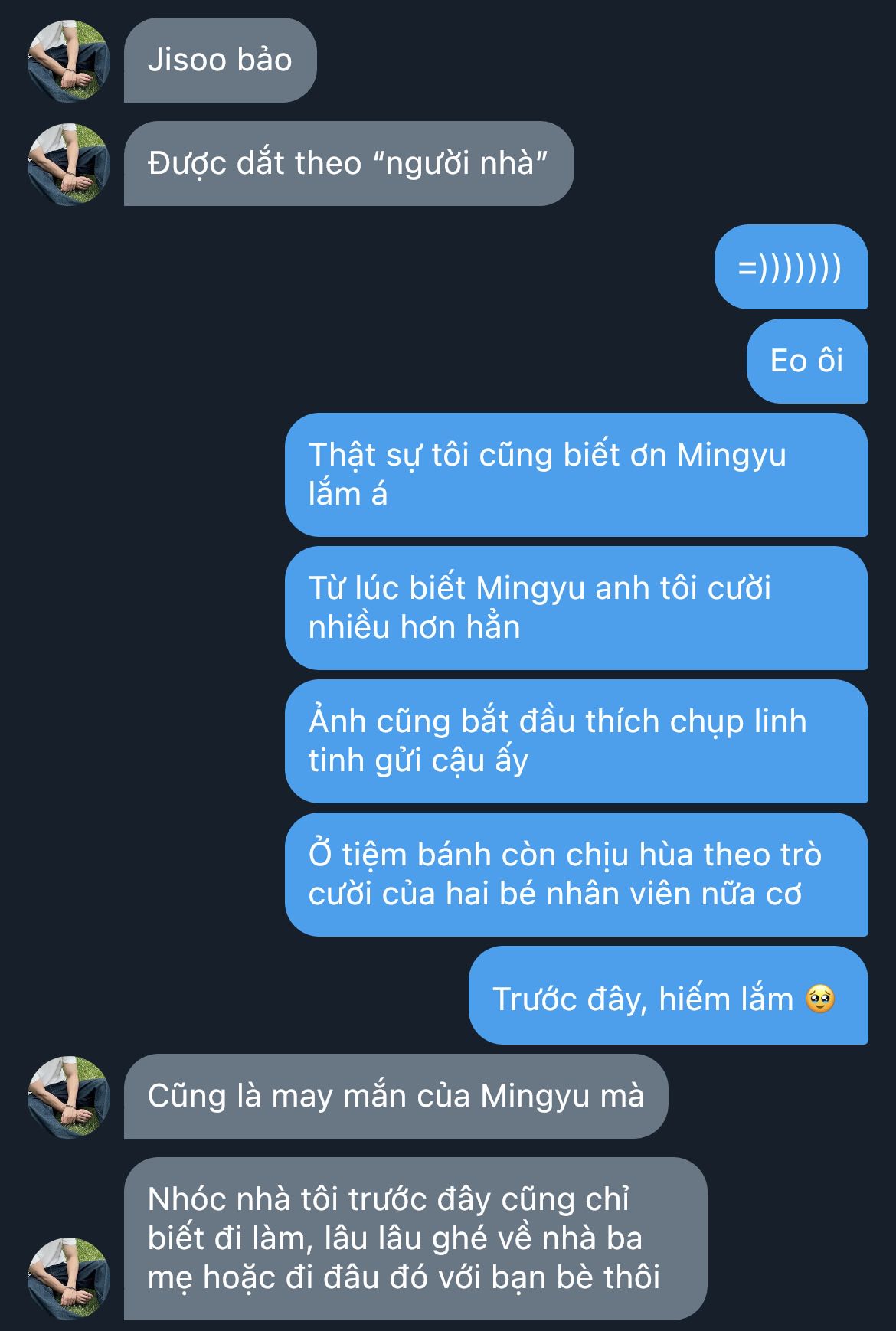Tap avatar next to "Được dắt theo" message
The width and height of the screenshot is (896, 1331).
coord(69,164)
